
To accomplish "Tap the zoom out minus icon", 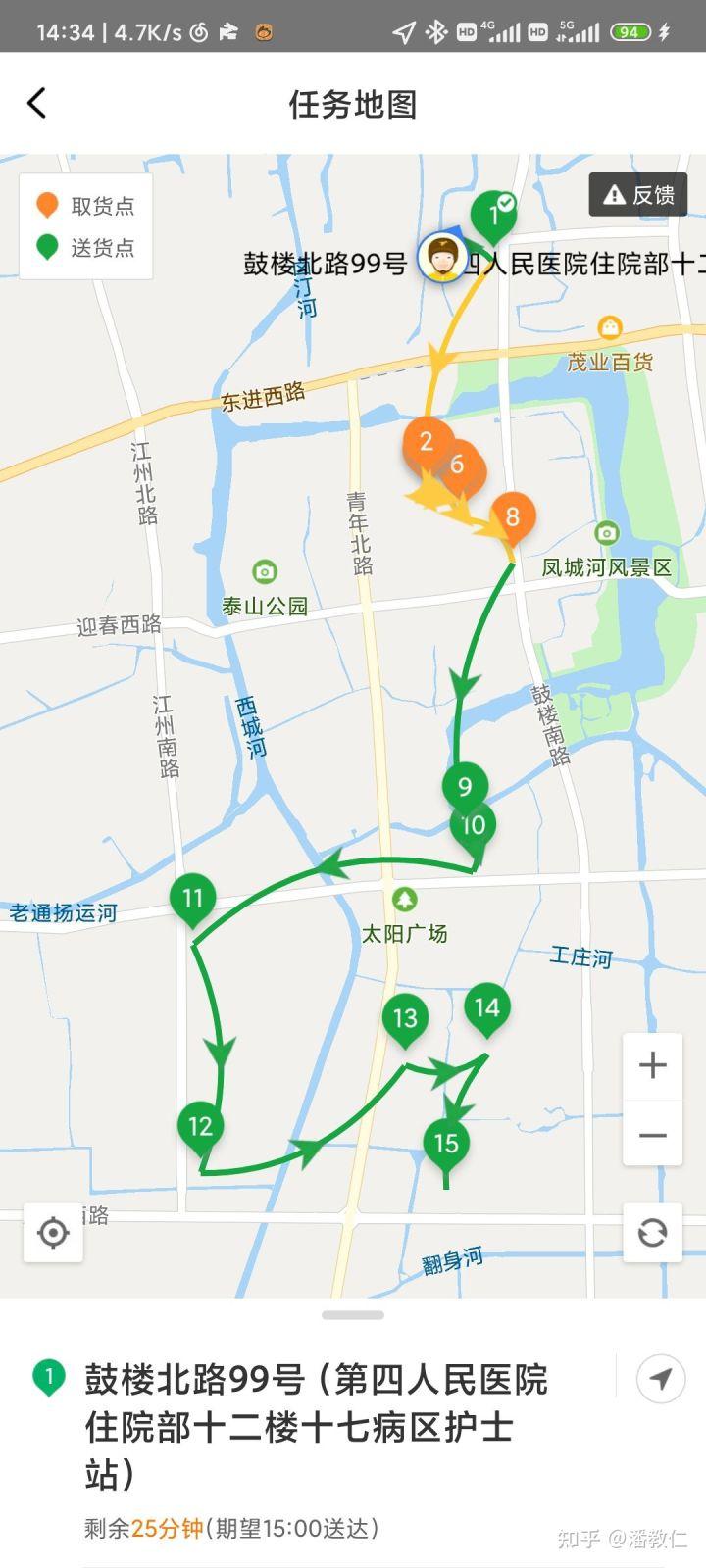I will tap(651, 1134).
